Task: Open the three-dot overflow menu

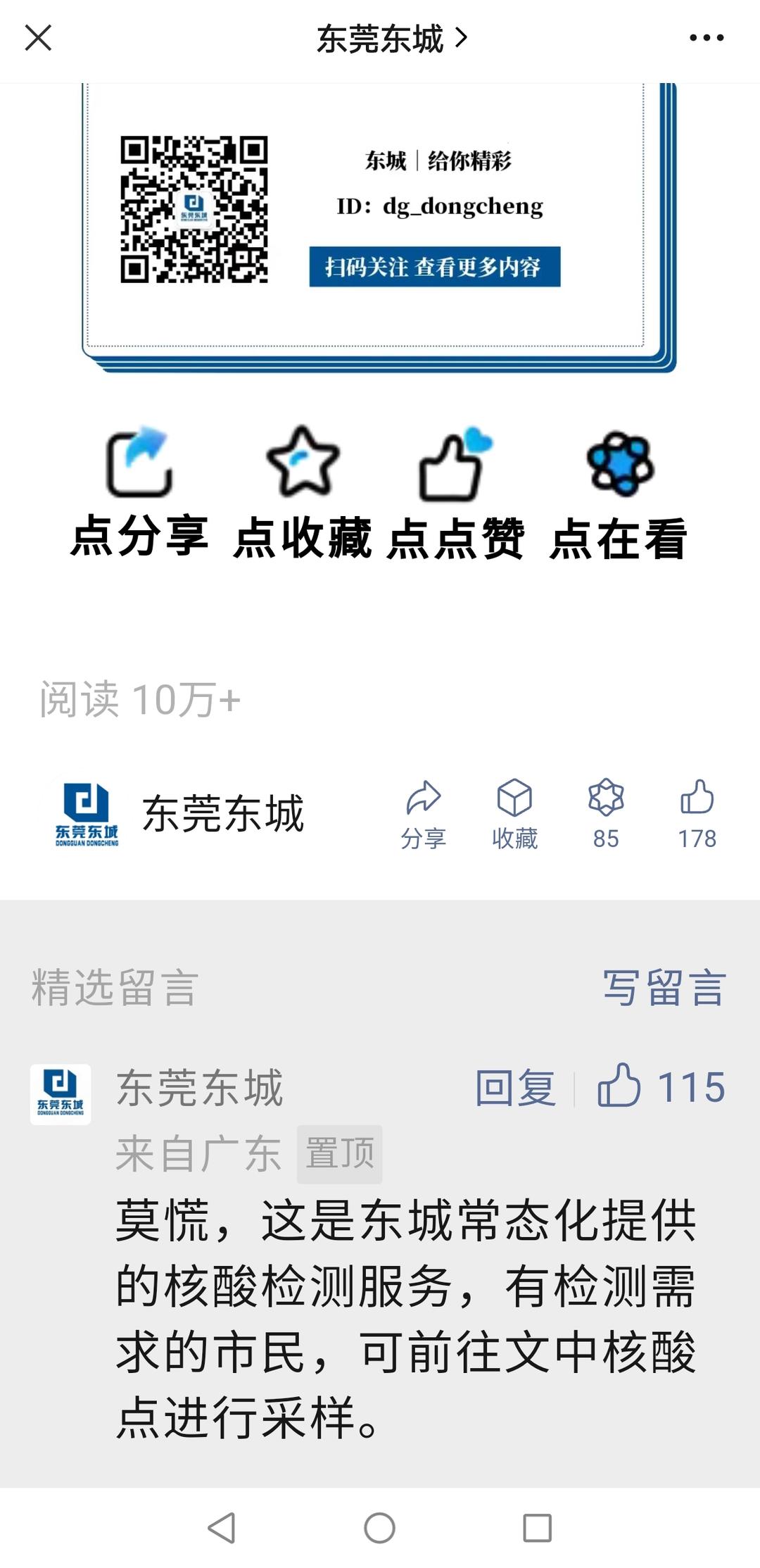Action: click(x=706, y=38)
